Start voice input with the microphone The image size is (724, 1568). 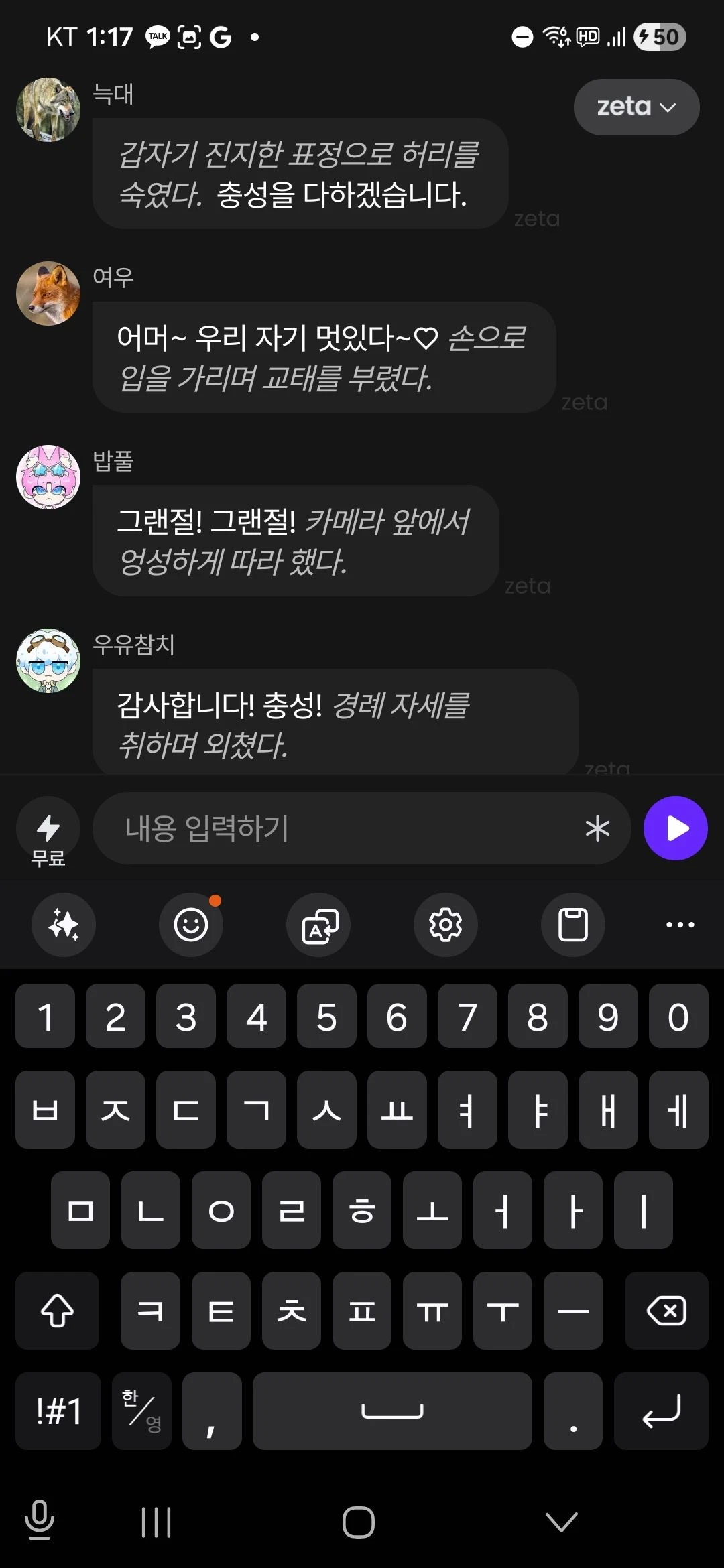40,1520
